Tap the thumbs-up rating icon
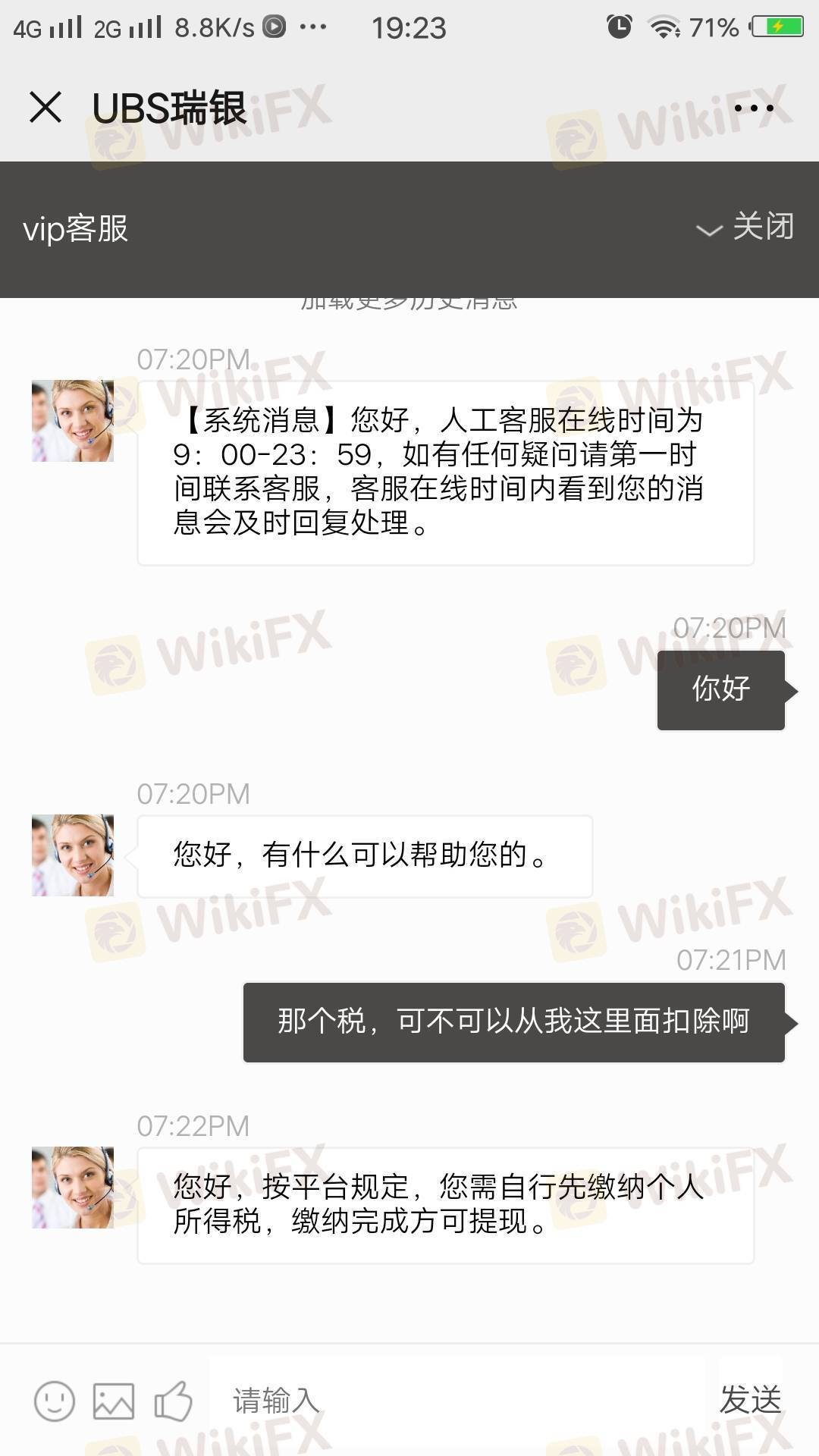 click(x=174, y=1401)
